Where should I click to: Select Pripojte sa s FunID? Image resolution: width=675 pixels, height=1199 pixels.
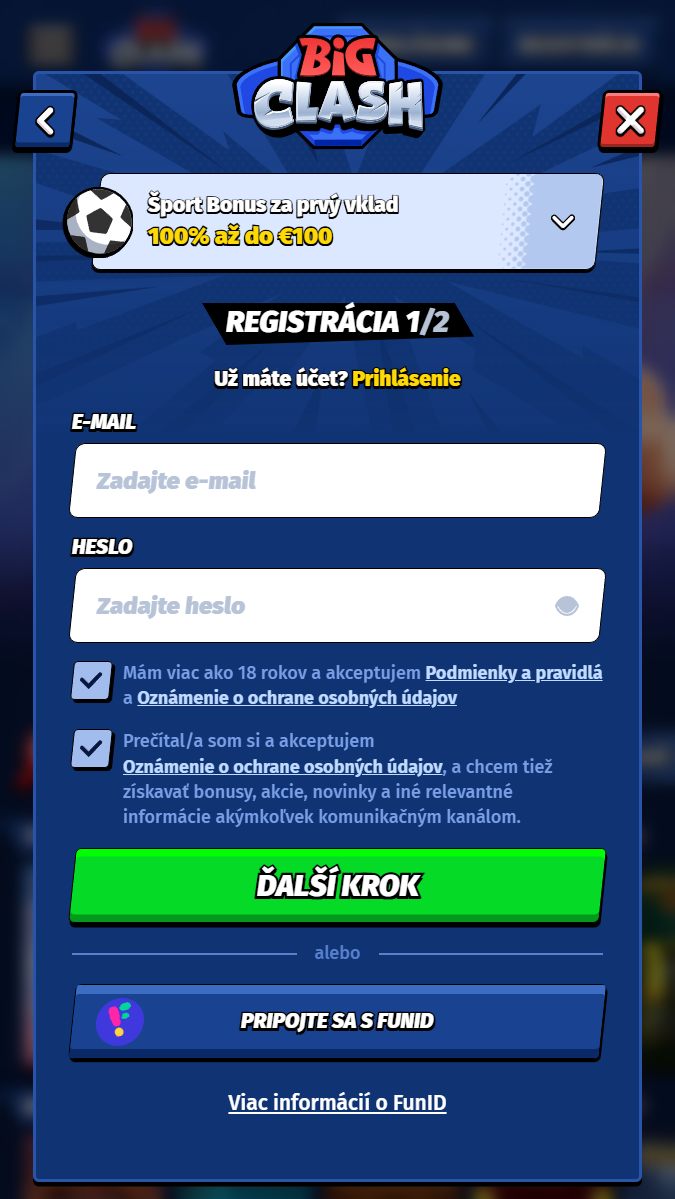[x=337, y=1022]
